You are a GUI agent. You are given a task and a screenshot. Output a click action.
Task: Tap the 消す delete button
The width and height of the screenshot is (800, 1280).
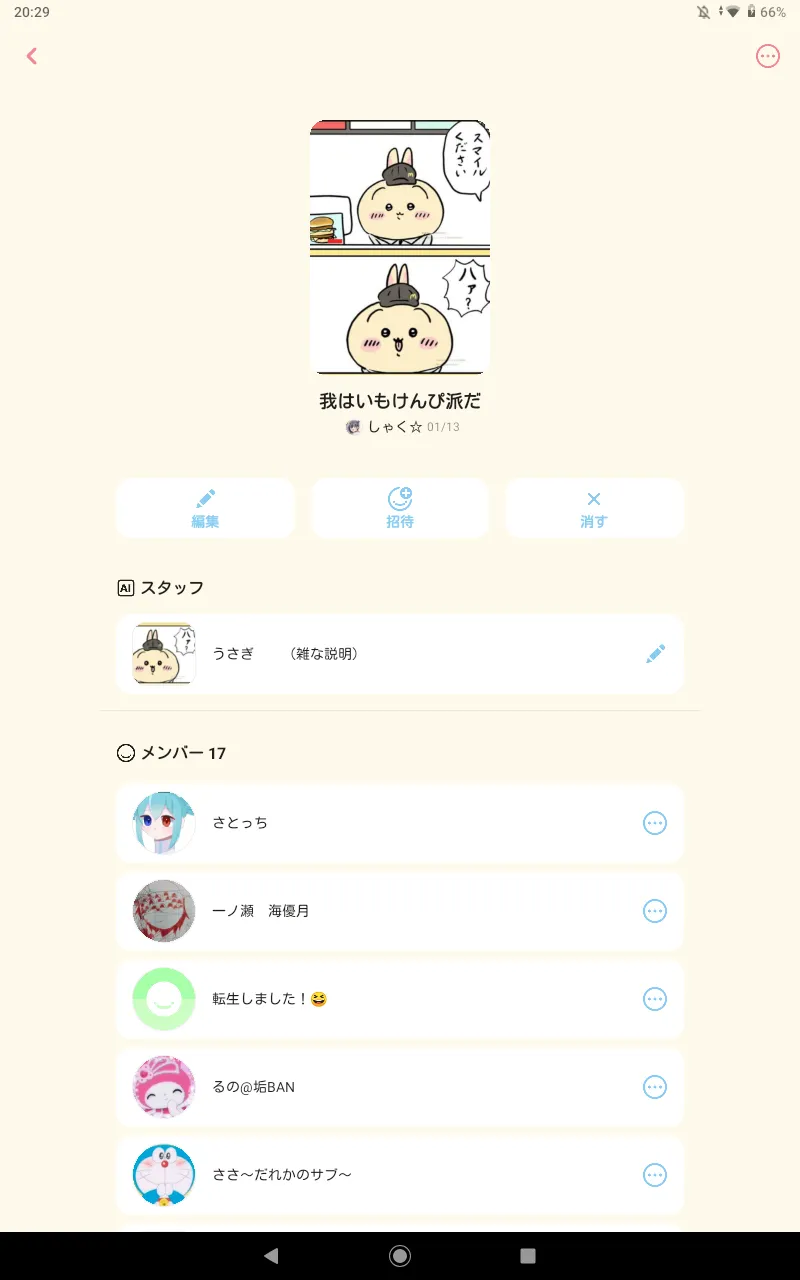594,509
